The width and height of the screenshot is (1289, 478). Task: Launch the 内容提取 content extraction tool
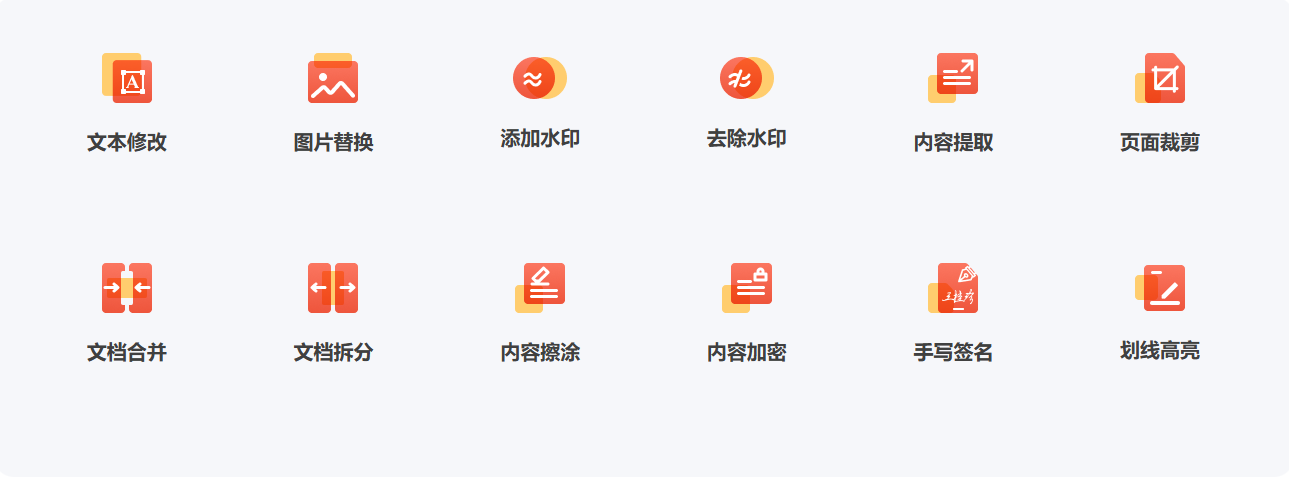pos(953,78)
